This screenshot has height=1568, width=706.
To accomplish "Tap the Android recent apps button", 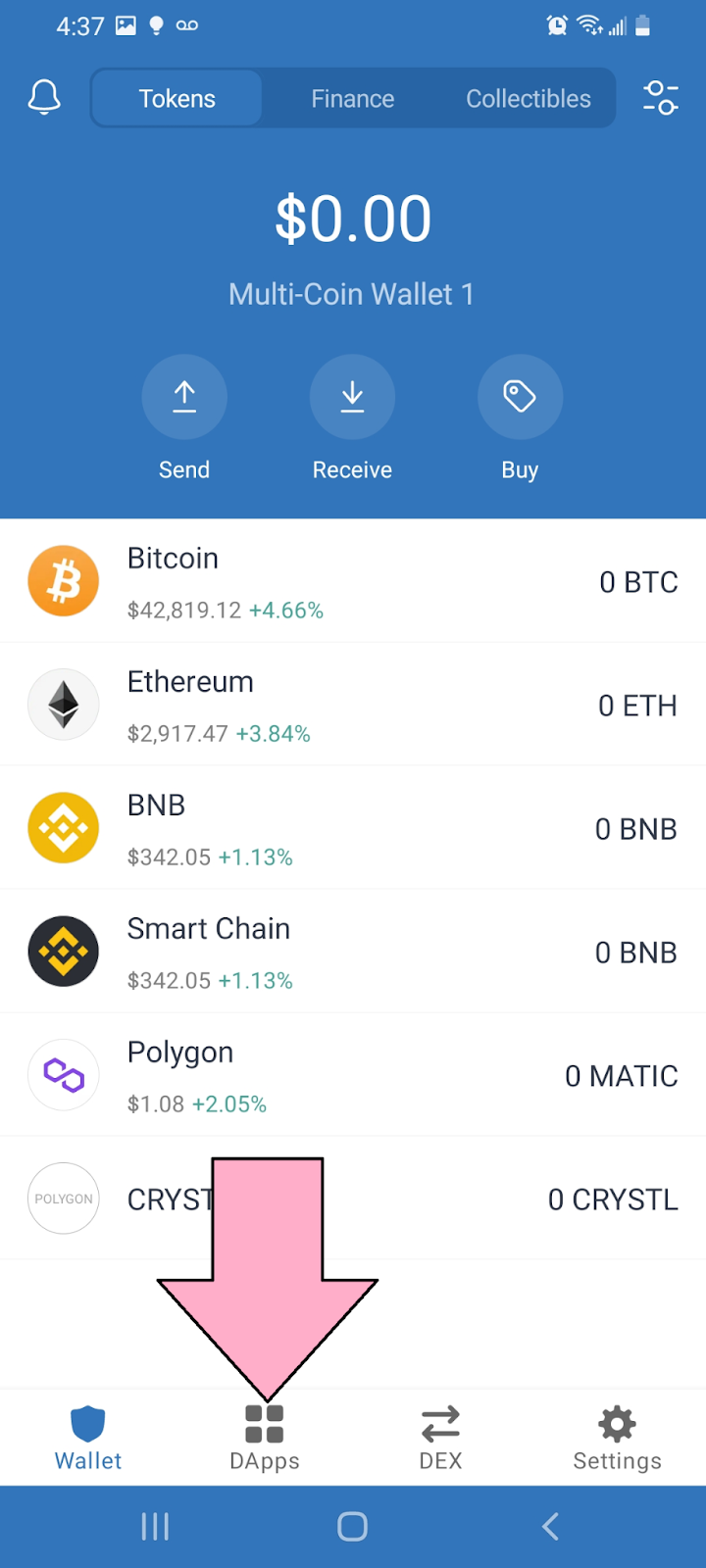I will [155, 1525].
